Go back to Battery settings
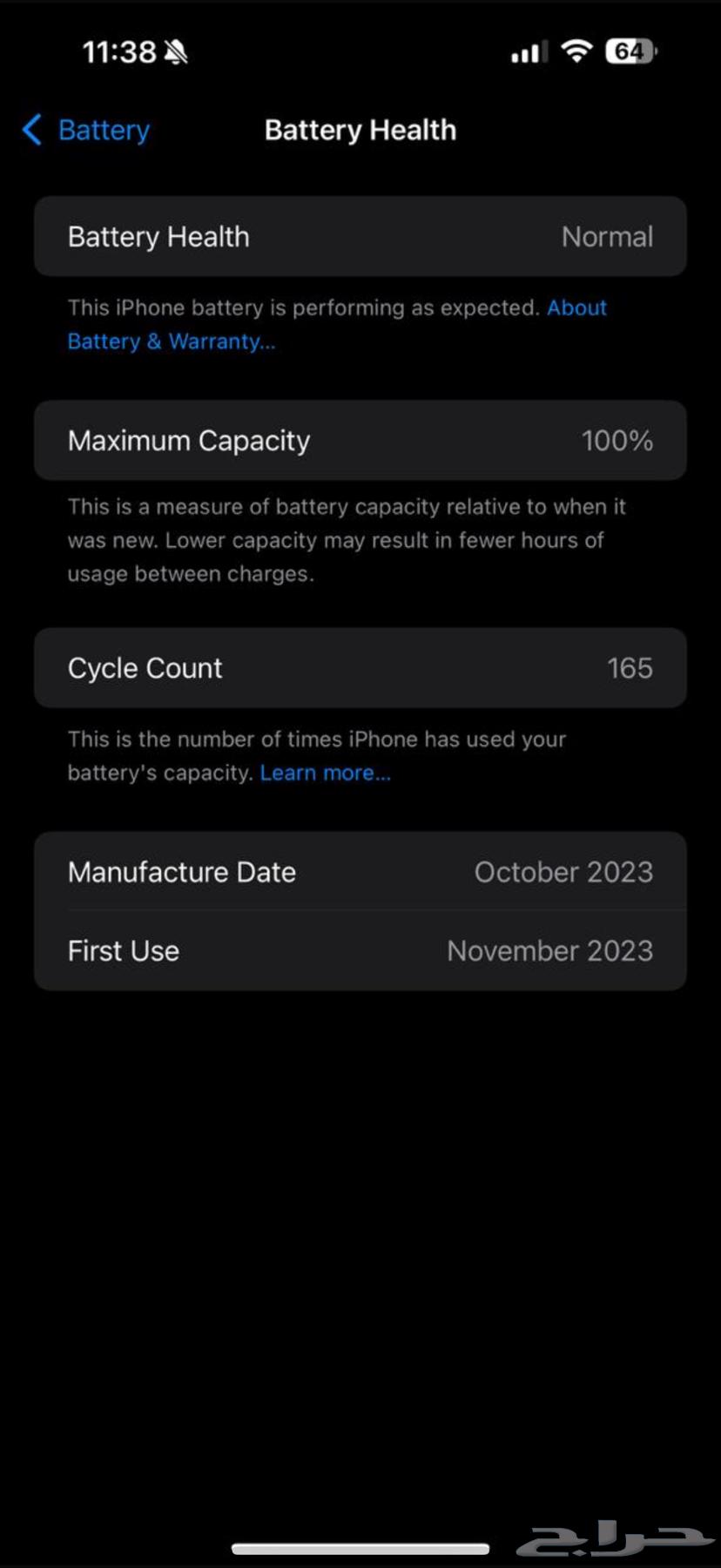 click(86, 131)
